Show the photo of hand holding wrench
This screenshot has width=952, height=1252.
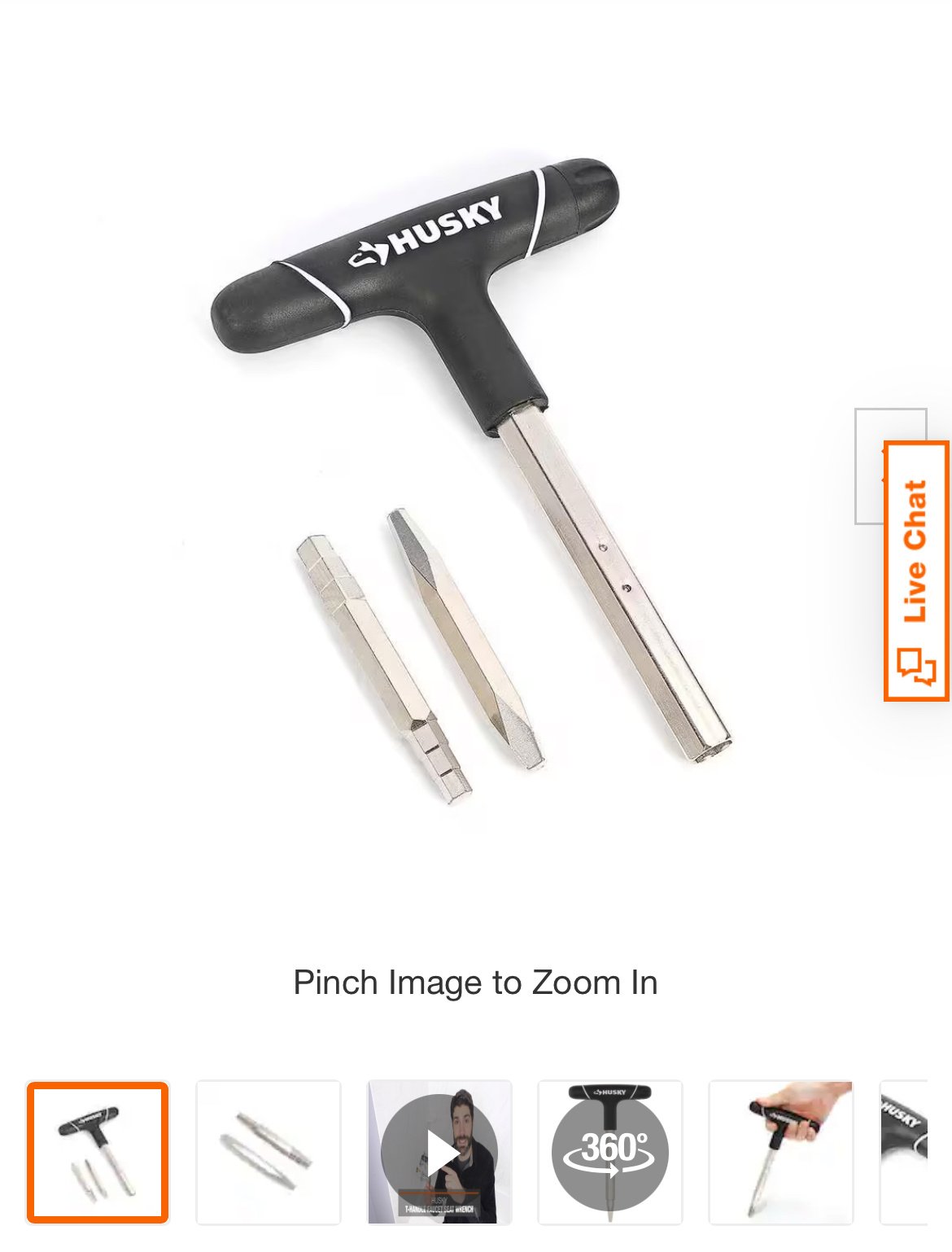pos(780,1152)
